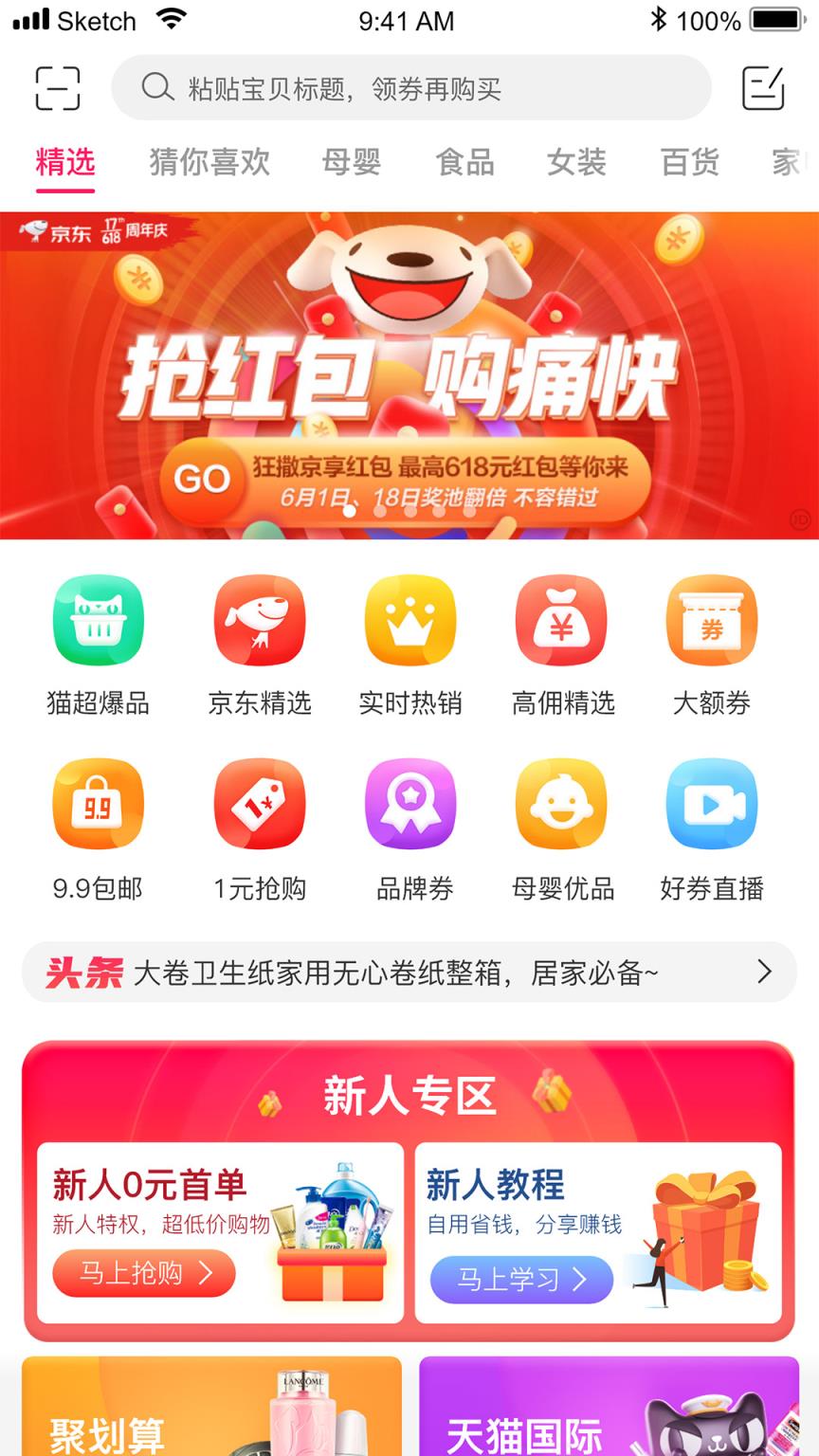Viewport: 819px width, 1456px height.
Task: Open 京东精选 shortcut
Action: click(x=260, y=621)
